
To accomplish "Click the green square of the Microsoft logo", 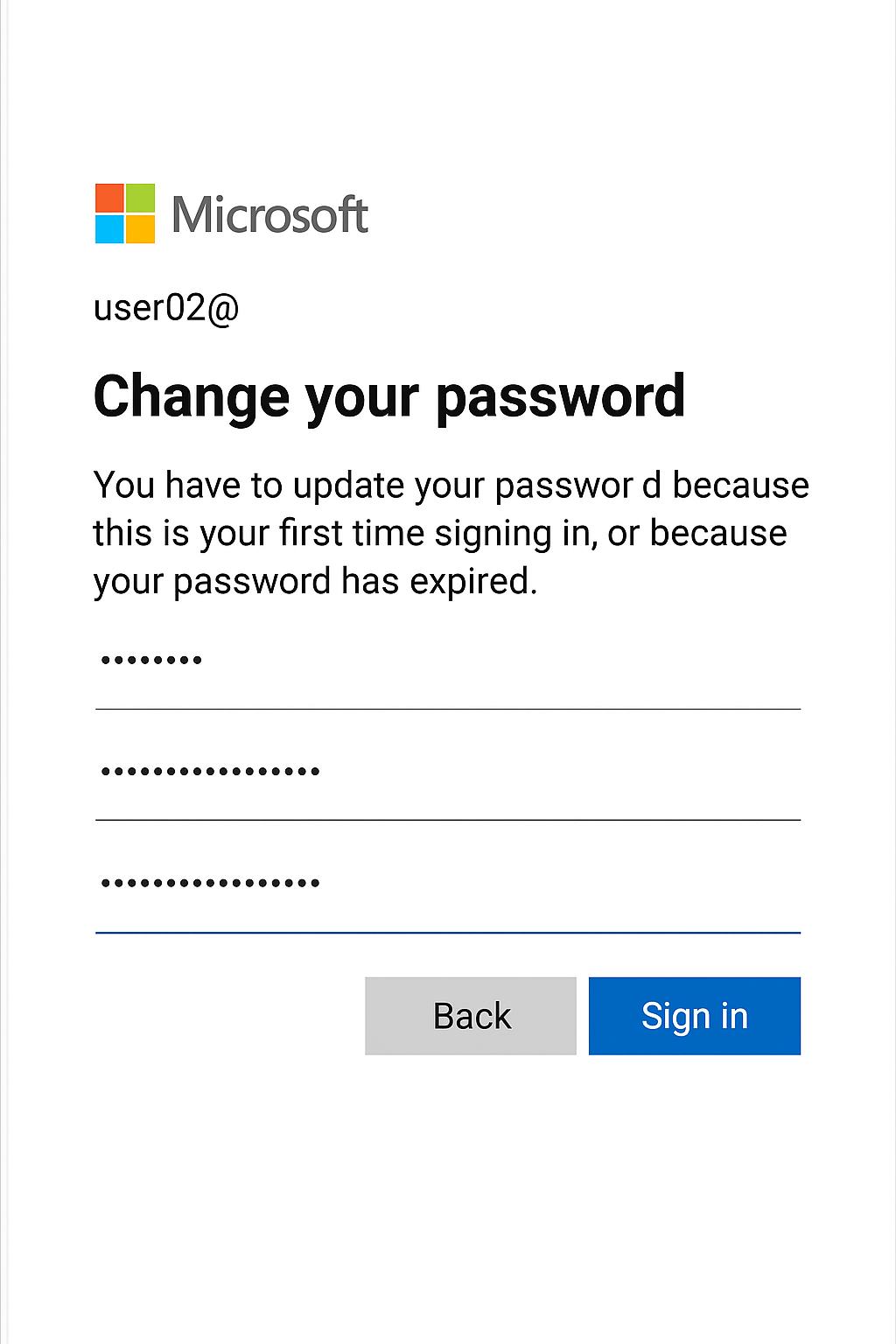I will (140, 199).
